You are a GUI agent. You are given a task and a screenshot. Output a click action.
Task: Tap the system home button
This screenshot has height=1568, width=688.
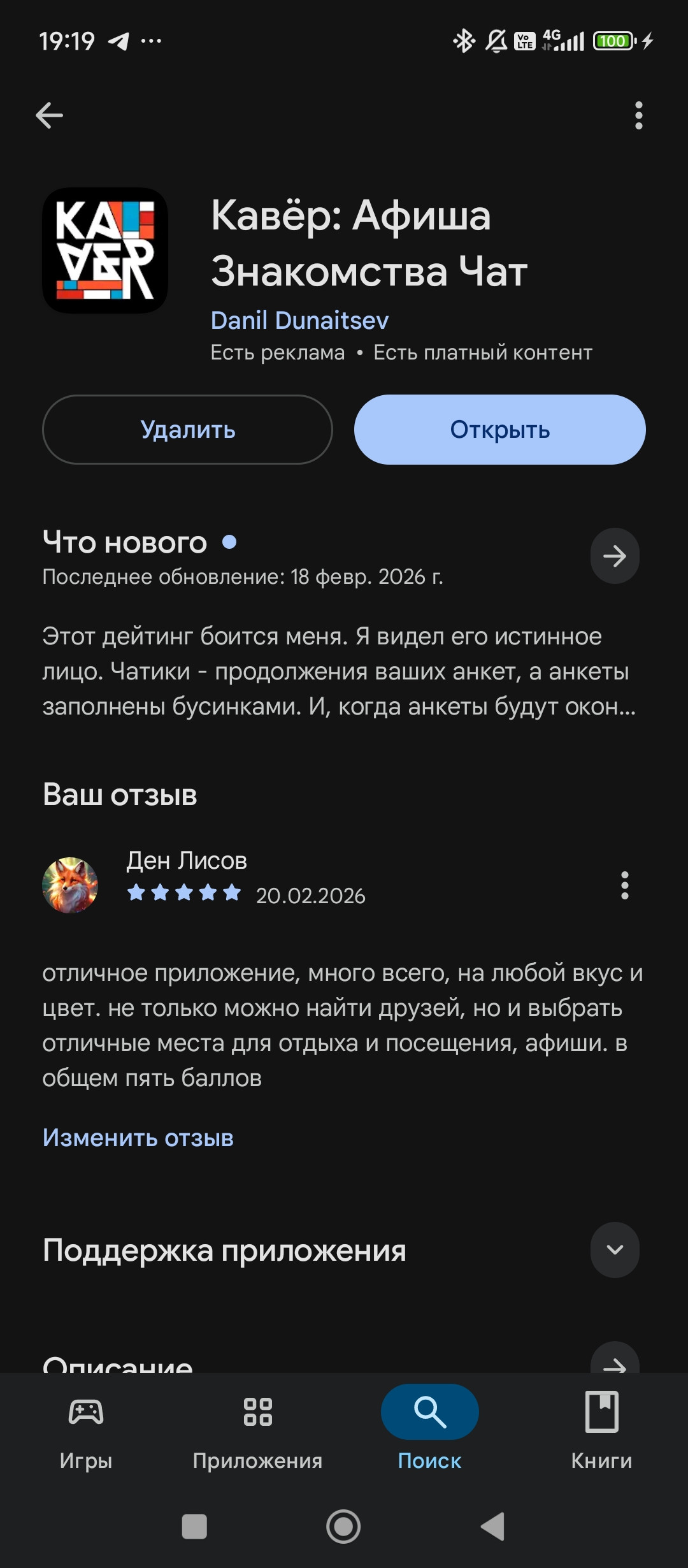pos(343,1527)
